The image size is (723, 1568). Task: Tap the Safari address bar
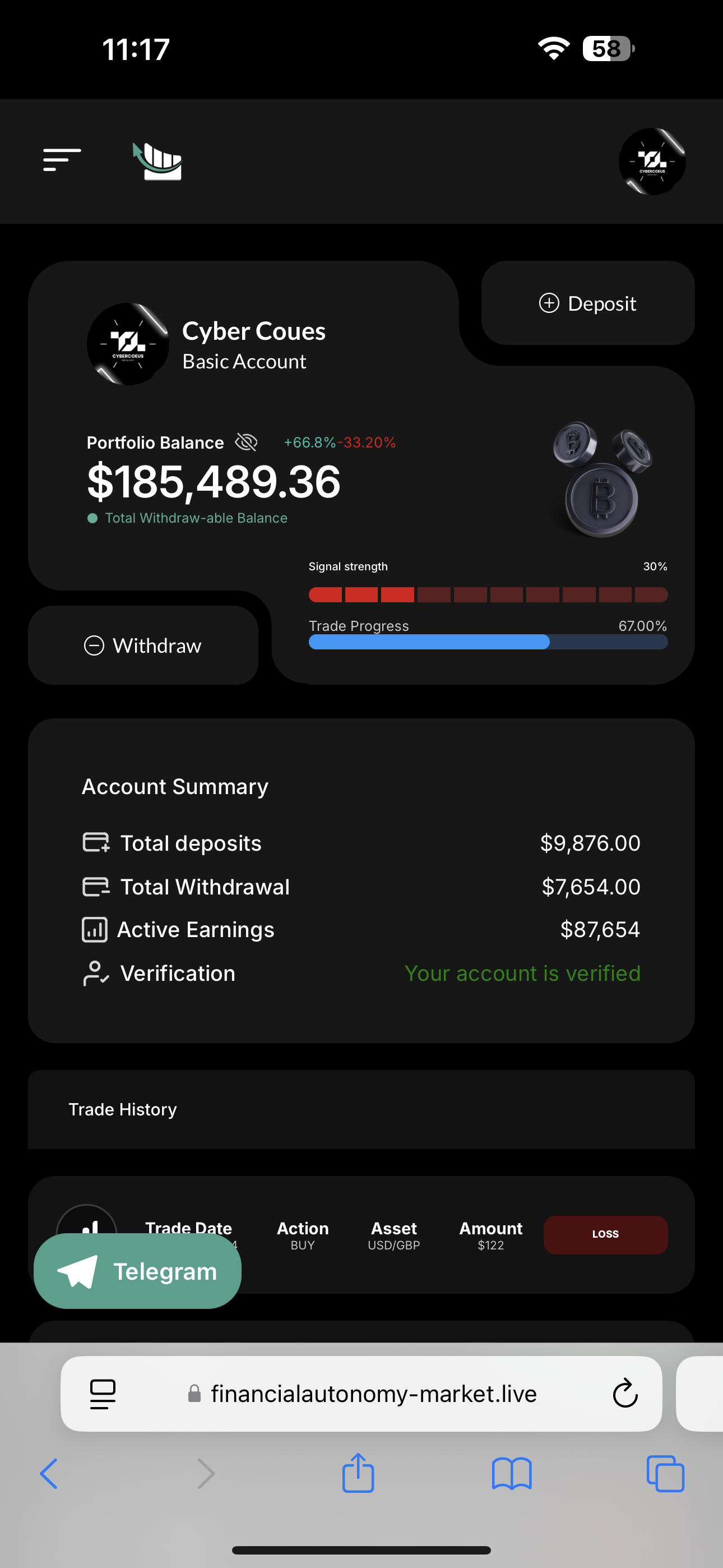point(373,1394)
